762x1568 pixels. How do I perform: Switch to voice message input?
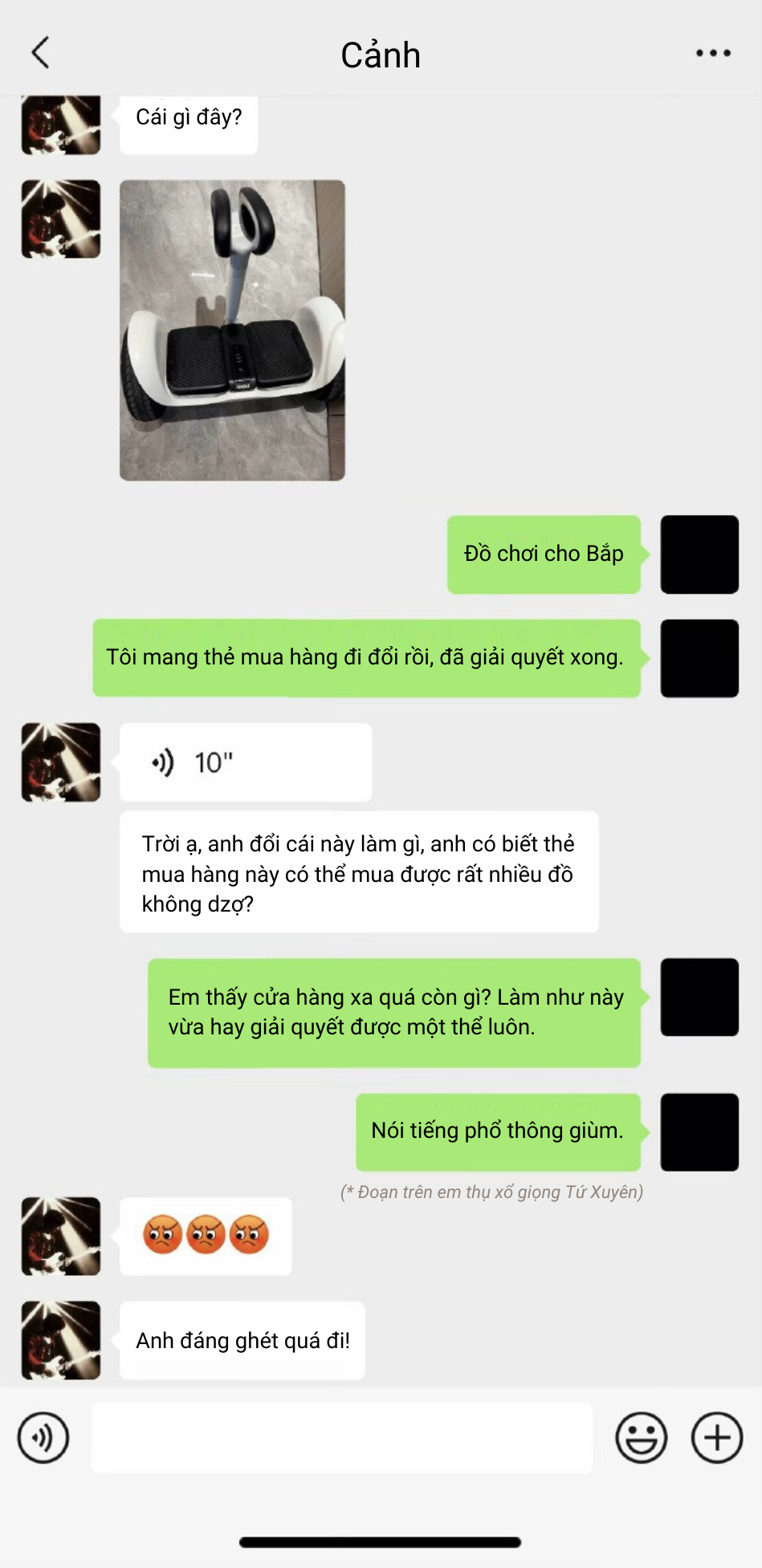point(43,1437)
